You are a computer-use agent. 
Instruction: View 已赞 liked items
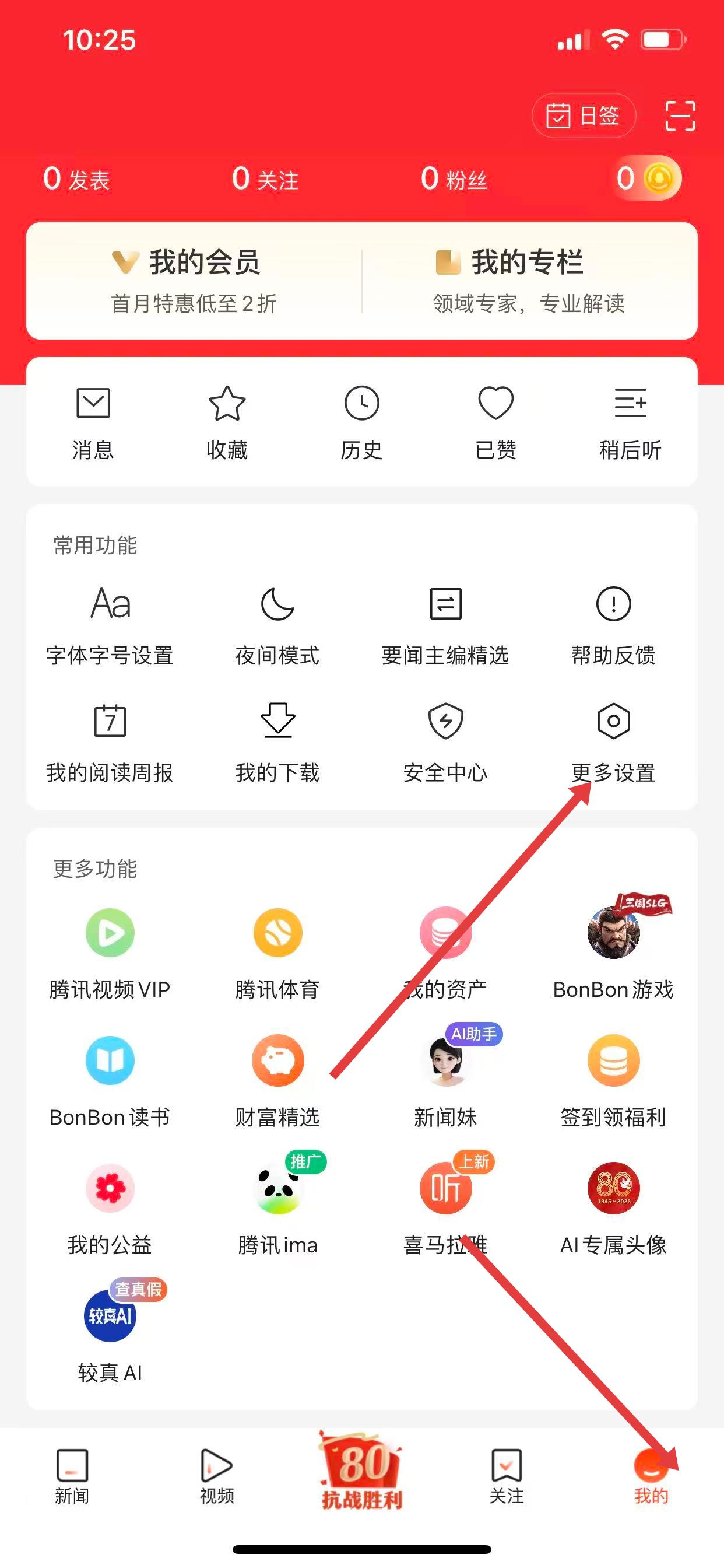tap(496, 422)
